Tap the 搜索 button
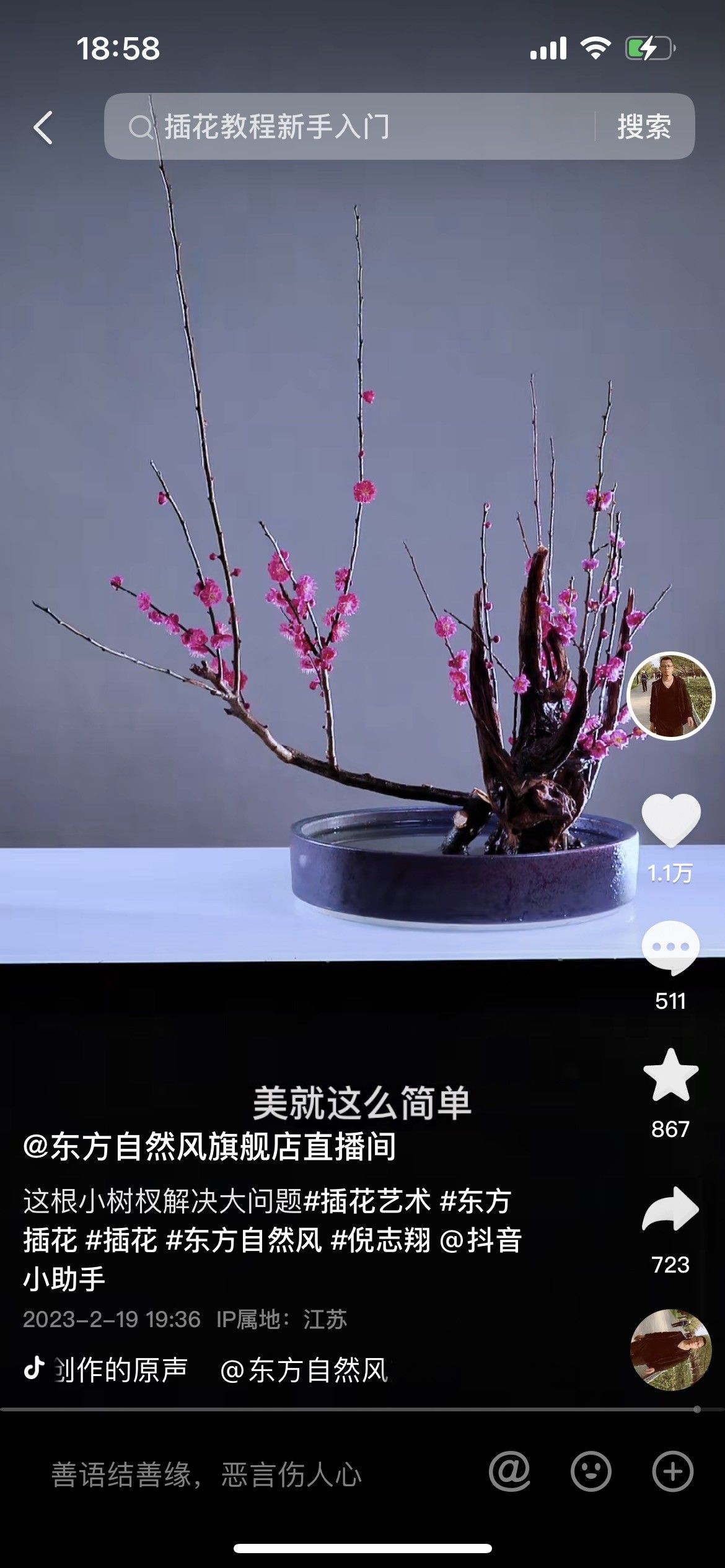This screenshot has width=725, height=1568. 644,127
